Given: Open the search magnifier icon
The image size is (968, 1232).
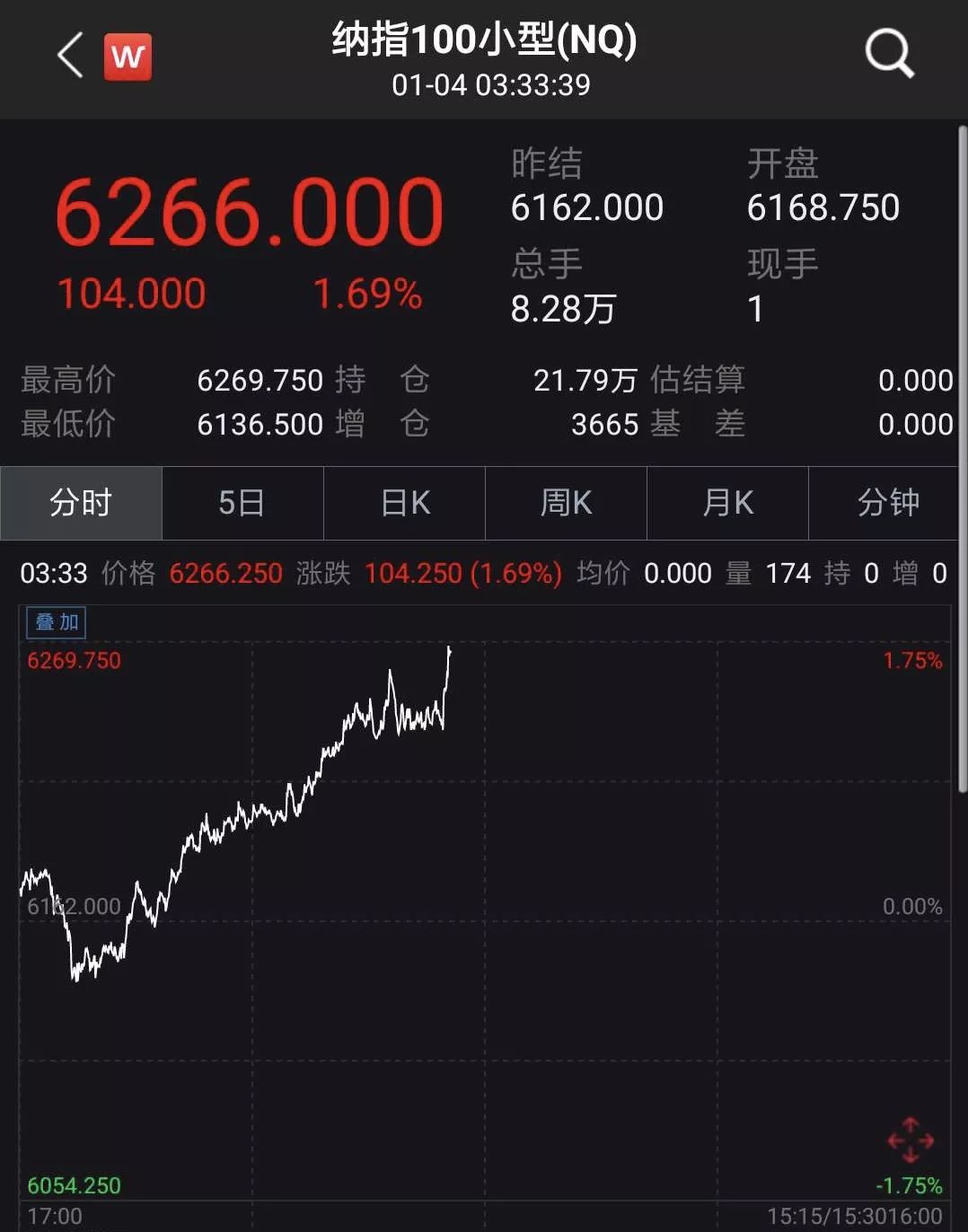Looking at the screenshot, I should point(889,54).
